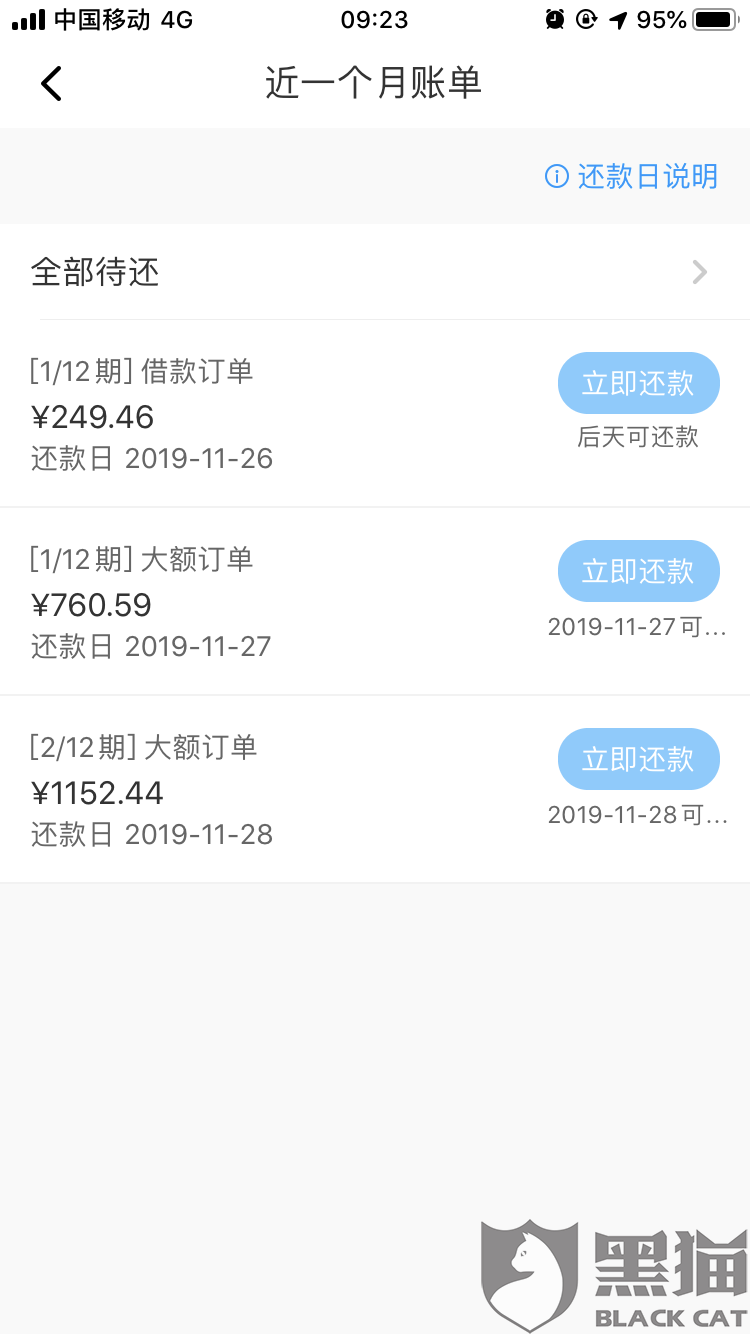This screenshot has height=1334, width=750.
Task: Tap the info circle beside 还款日说明
Action: (x=557, y=177)
